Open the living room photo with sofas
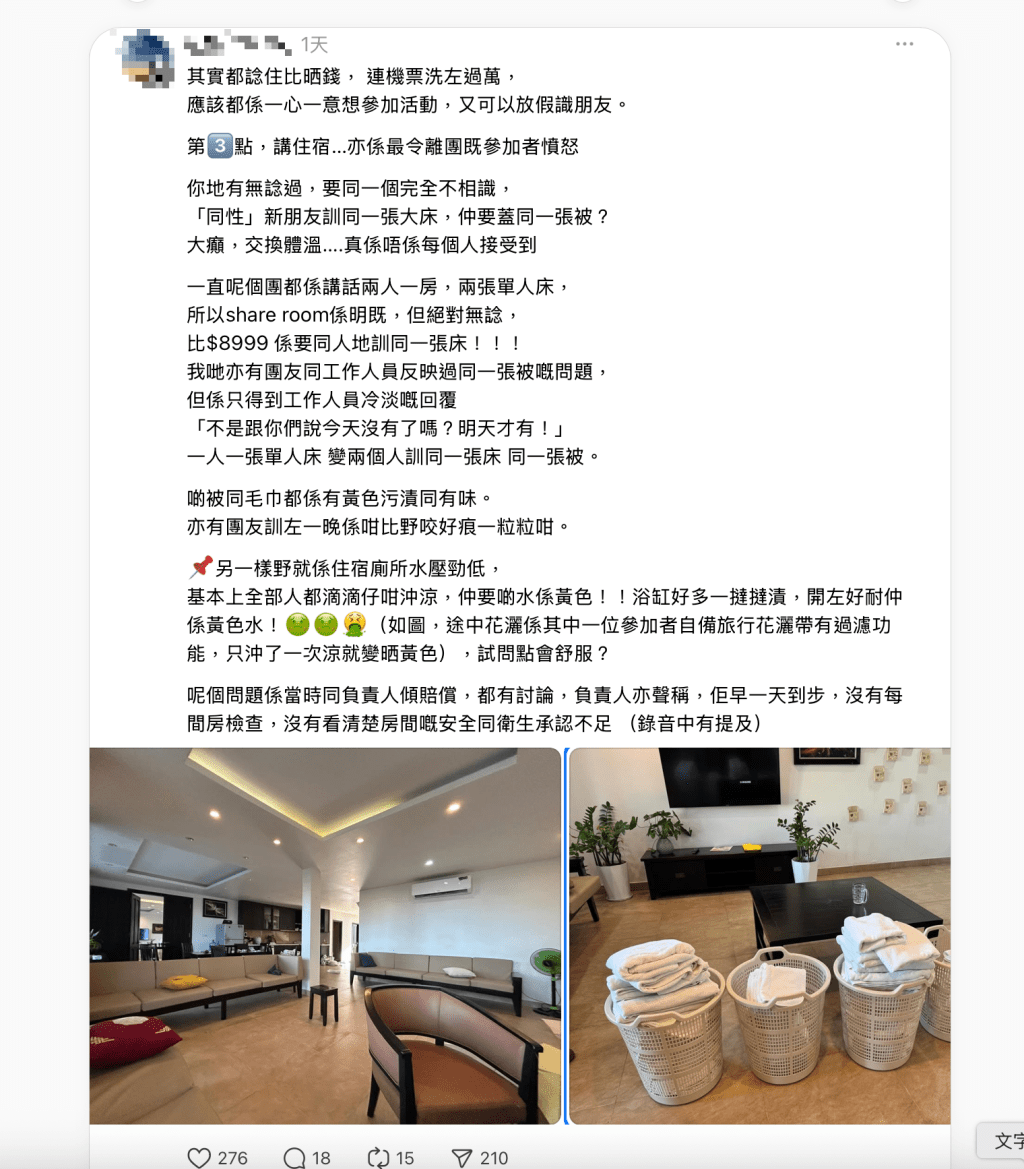Viewport: 1024px width, 1169px height. click(x=325, y=935)
